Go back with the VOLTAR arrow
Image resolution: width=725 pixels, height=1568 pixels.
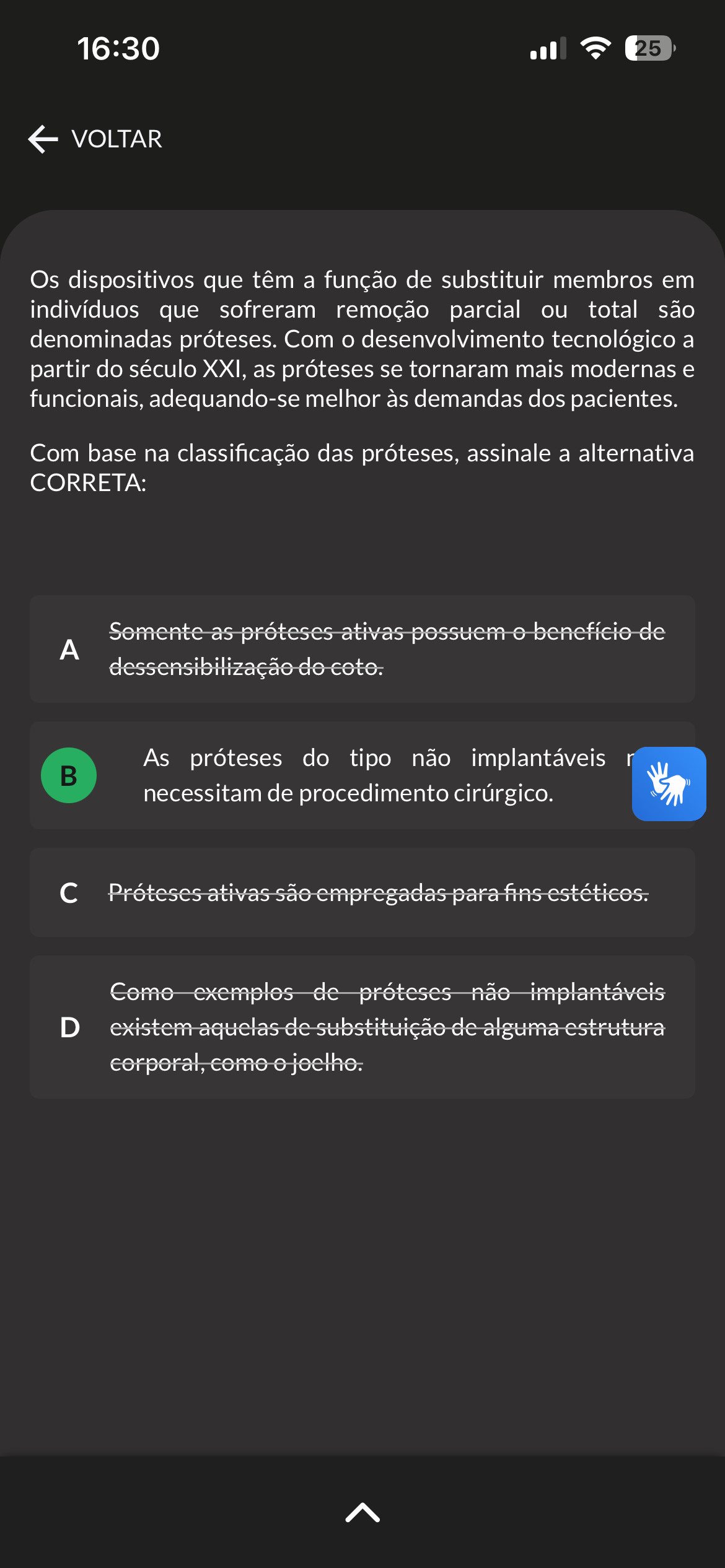point(95,139)
